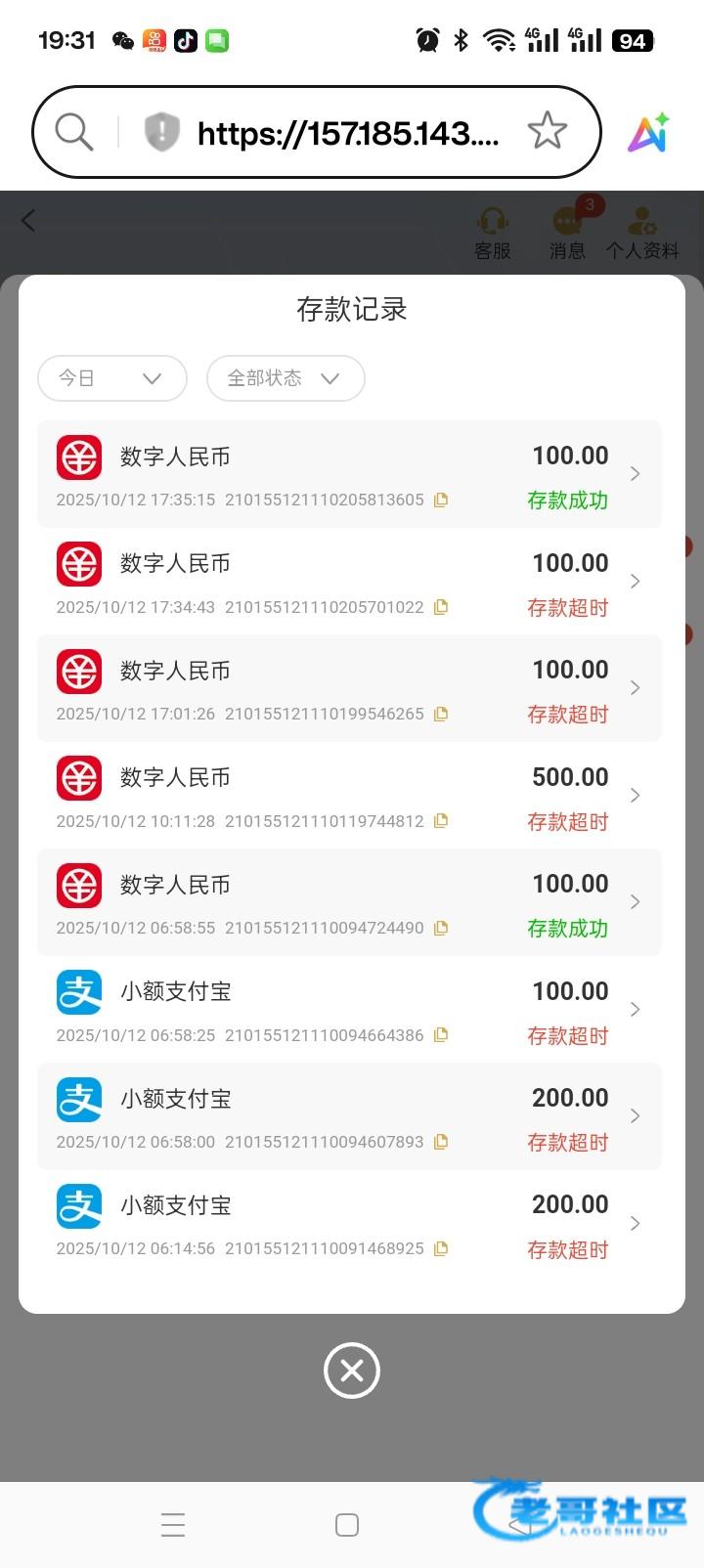704x1568 pixels.
Task: Open the 17:34:43 数字人民币 deposit record
Action: [x=349, y=583]
